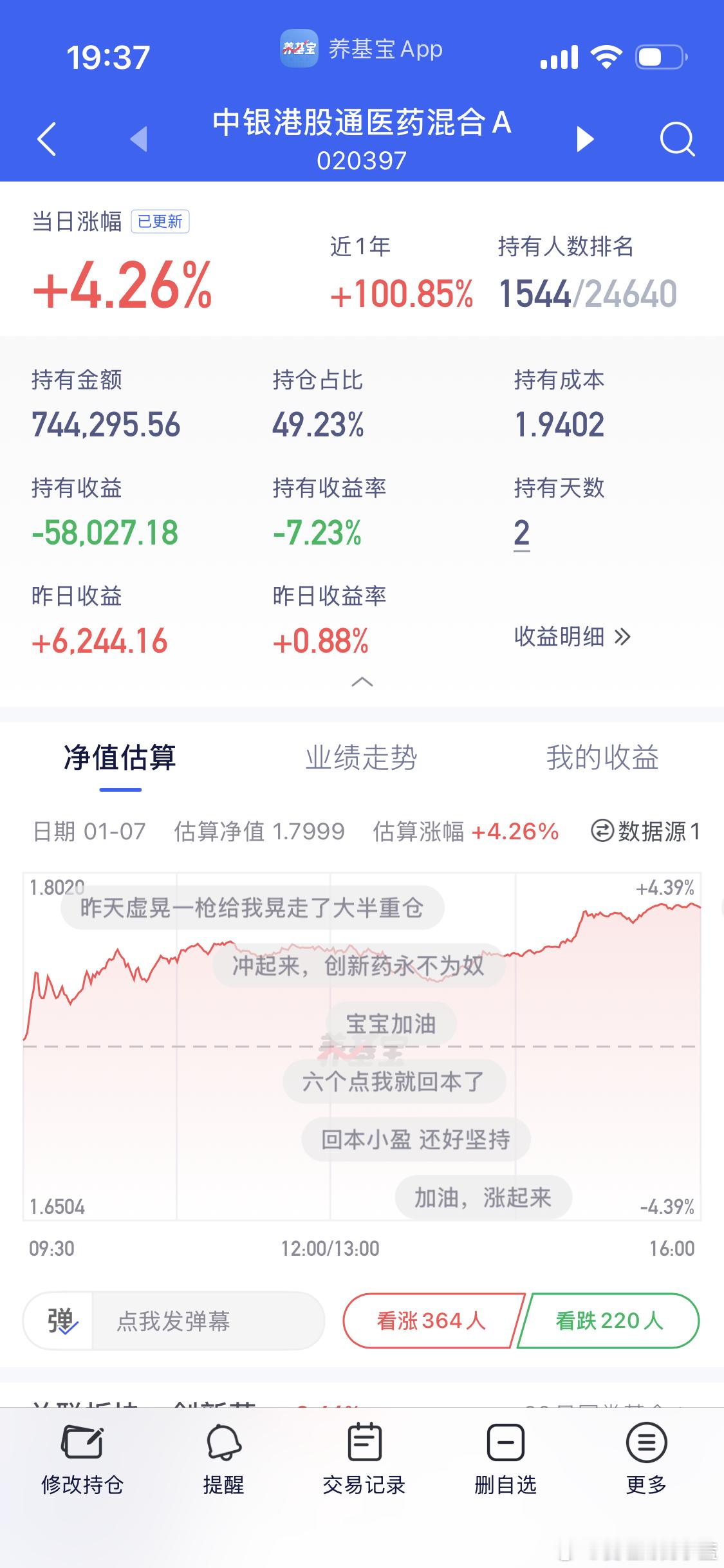Tap 看涨 to vote bullish
Image resolution: width=724 pixels, height=1568 pixels.
coord(430,1320)
